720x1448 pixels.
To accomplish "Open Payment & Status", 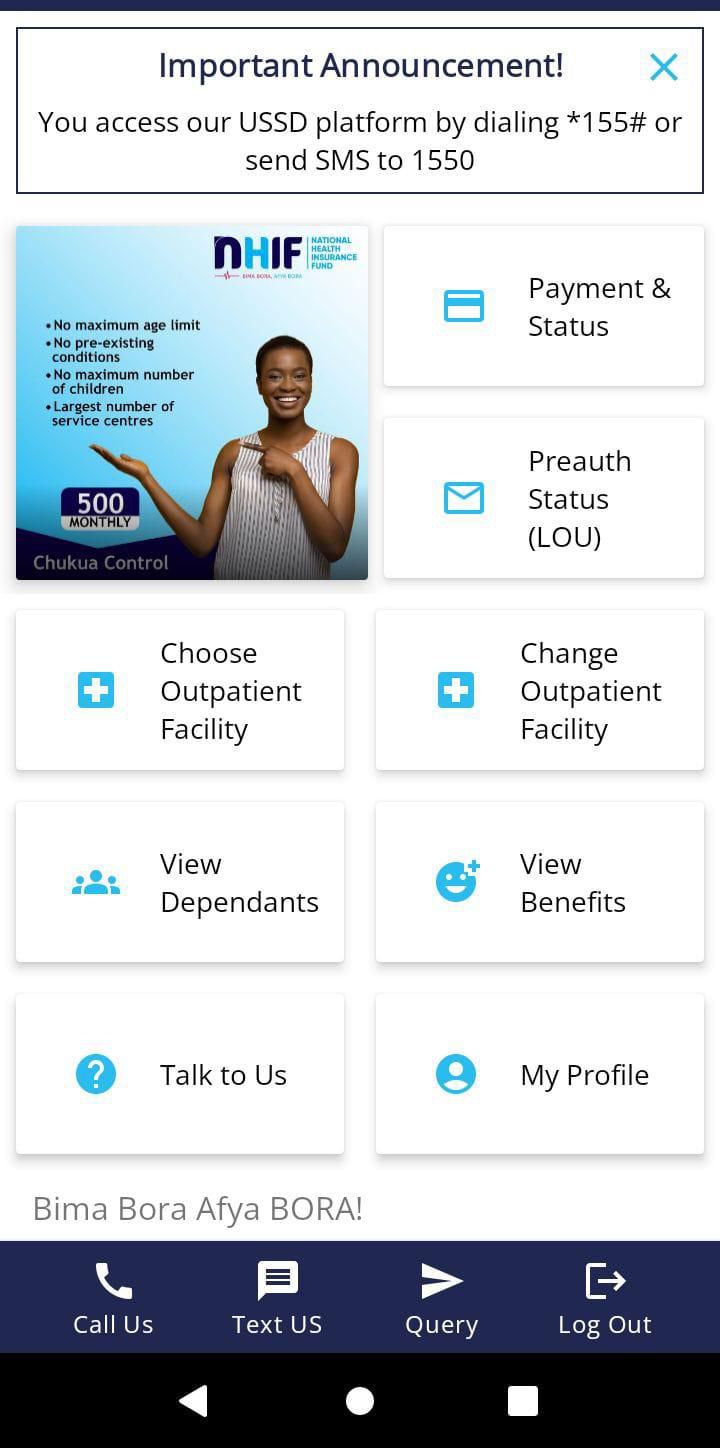I will point(544,306).
